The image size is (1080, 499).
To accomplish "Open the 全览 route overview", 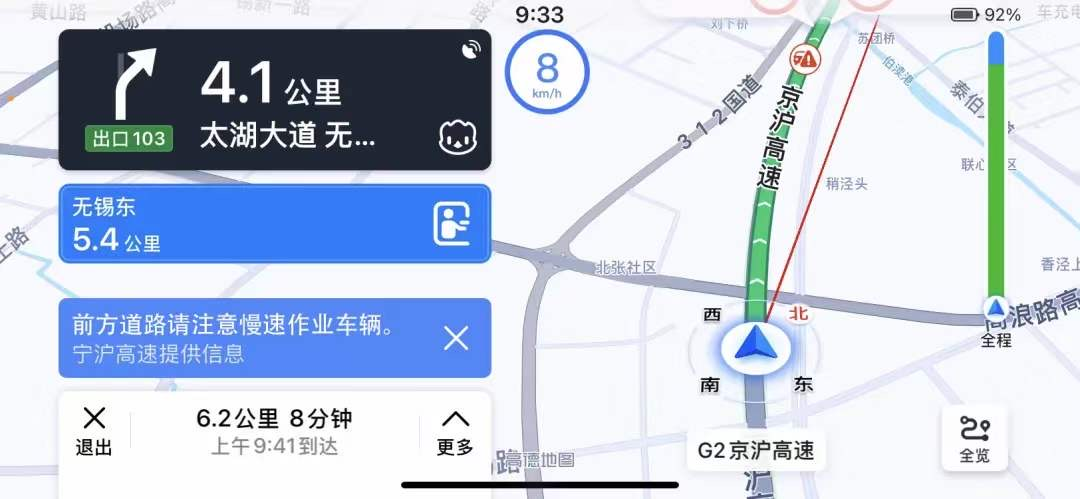I will [x=974, y=439].
